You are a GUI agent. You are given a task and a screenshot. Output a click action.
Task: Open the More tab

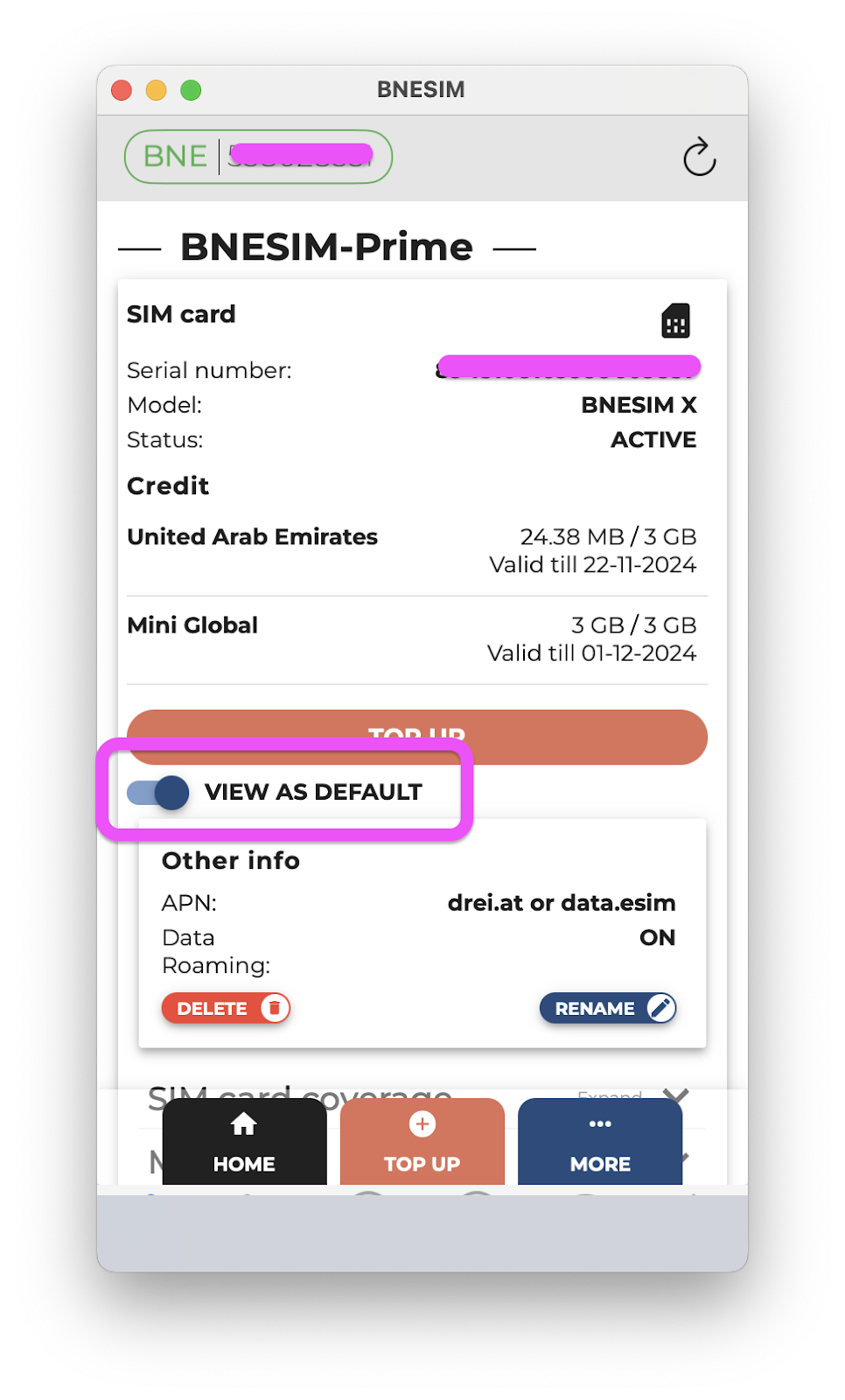(600, 1142)
